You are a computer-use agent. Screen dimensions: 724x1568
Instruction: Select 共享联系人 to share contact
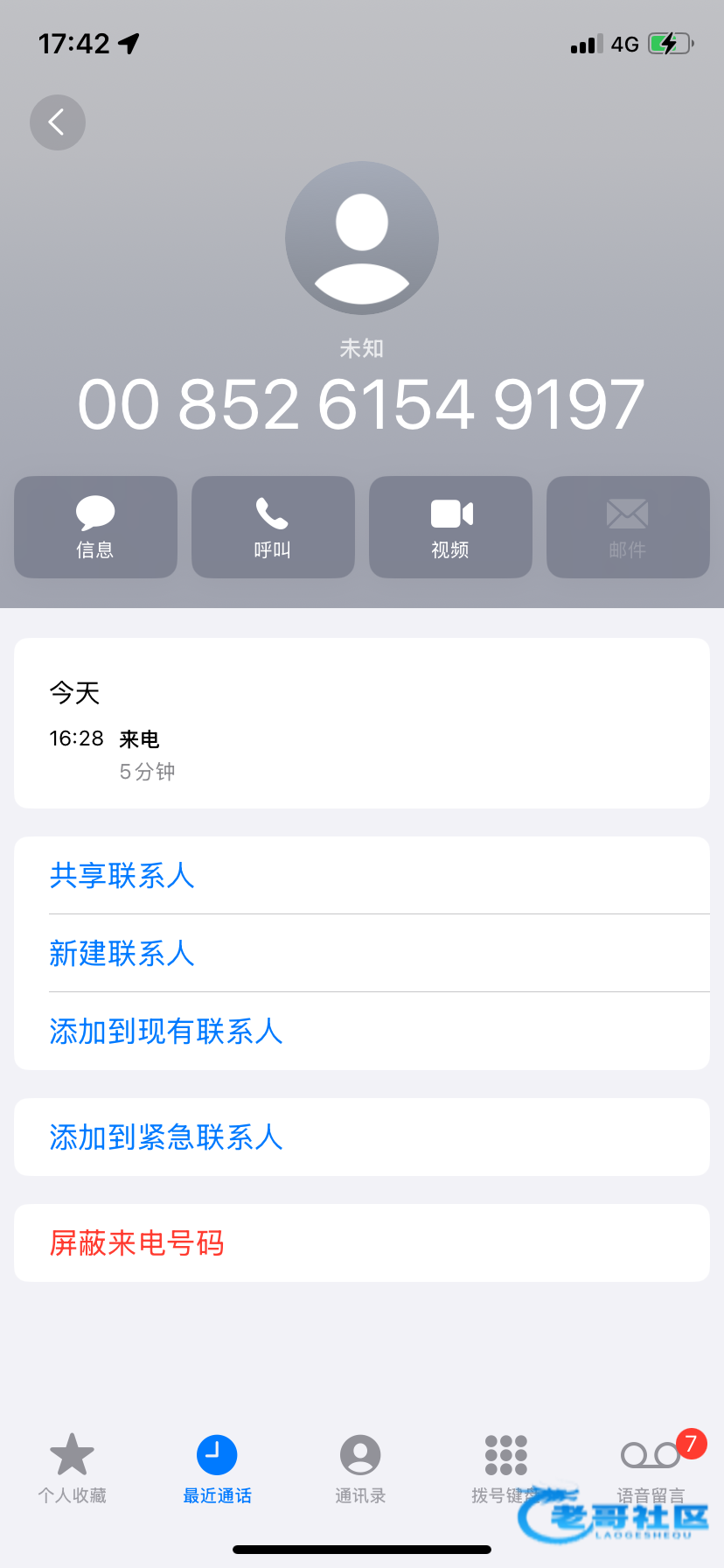[x=122, y=876]
